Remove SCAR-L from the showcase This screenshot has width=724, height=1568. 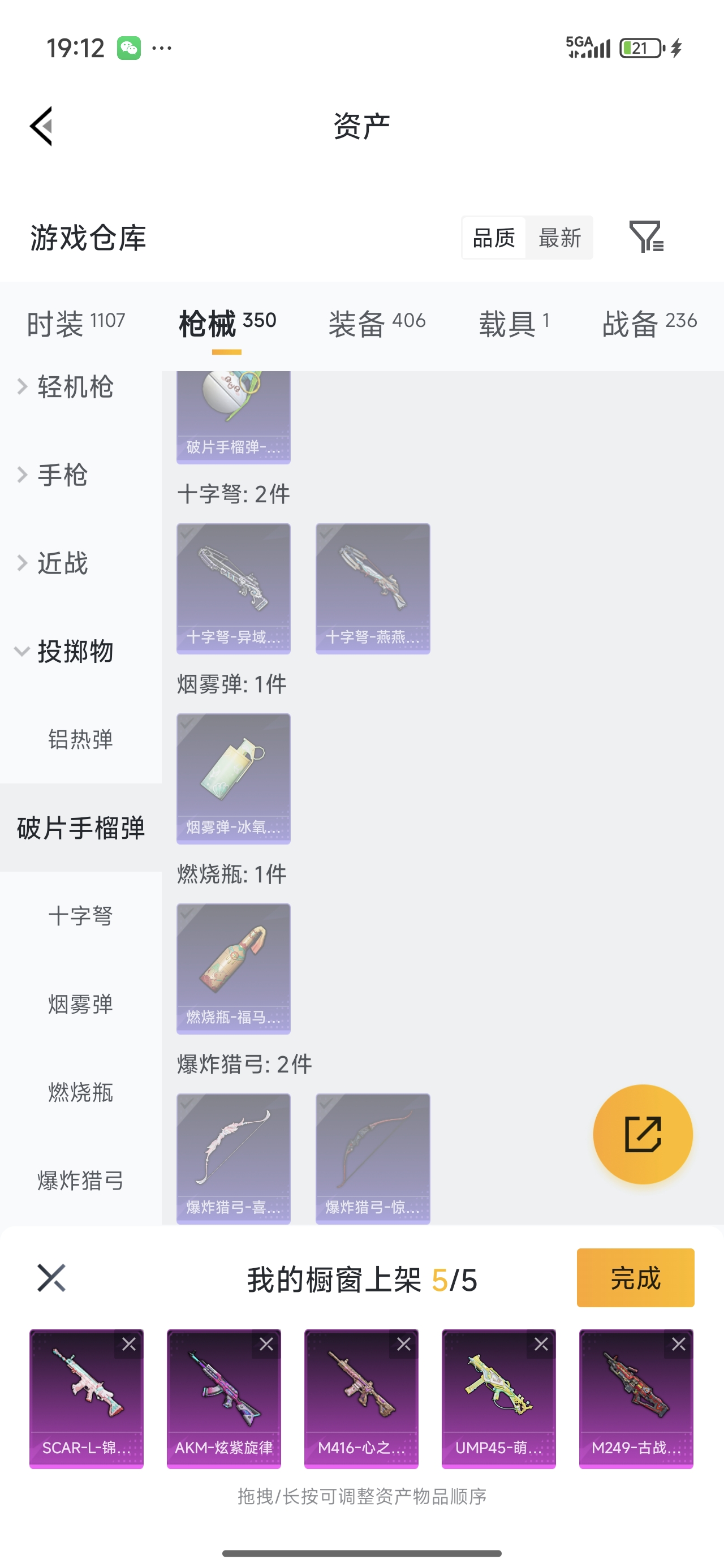tap(128, 1344)
